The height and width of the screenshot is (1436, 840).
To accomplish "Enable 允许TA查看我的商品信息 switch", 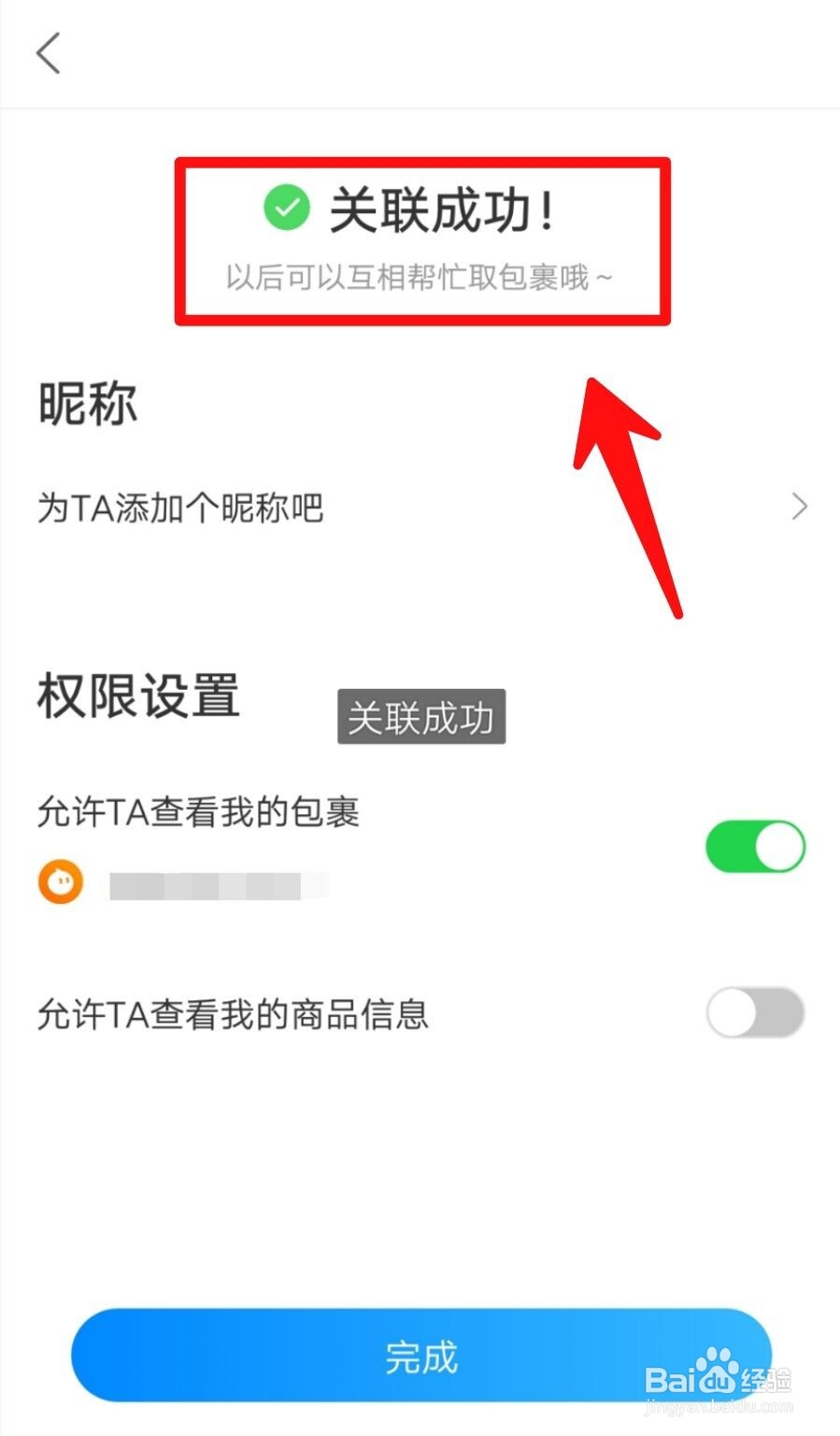I will click(755, 1013).
